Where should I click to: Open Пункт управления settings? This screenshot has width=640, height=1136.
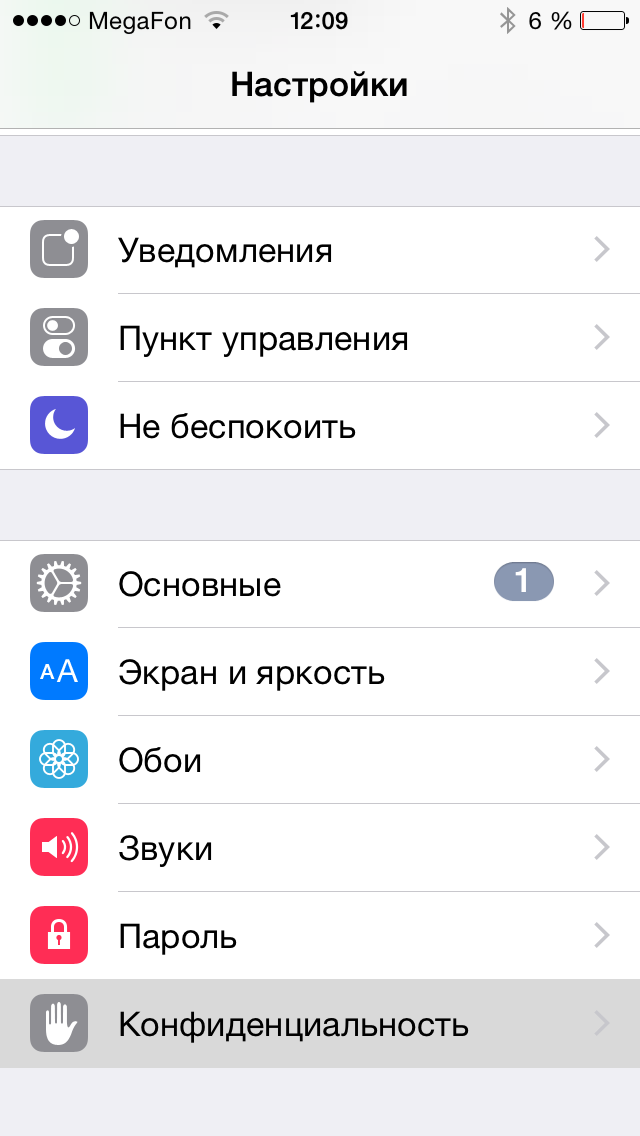320,338
